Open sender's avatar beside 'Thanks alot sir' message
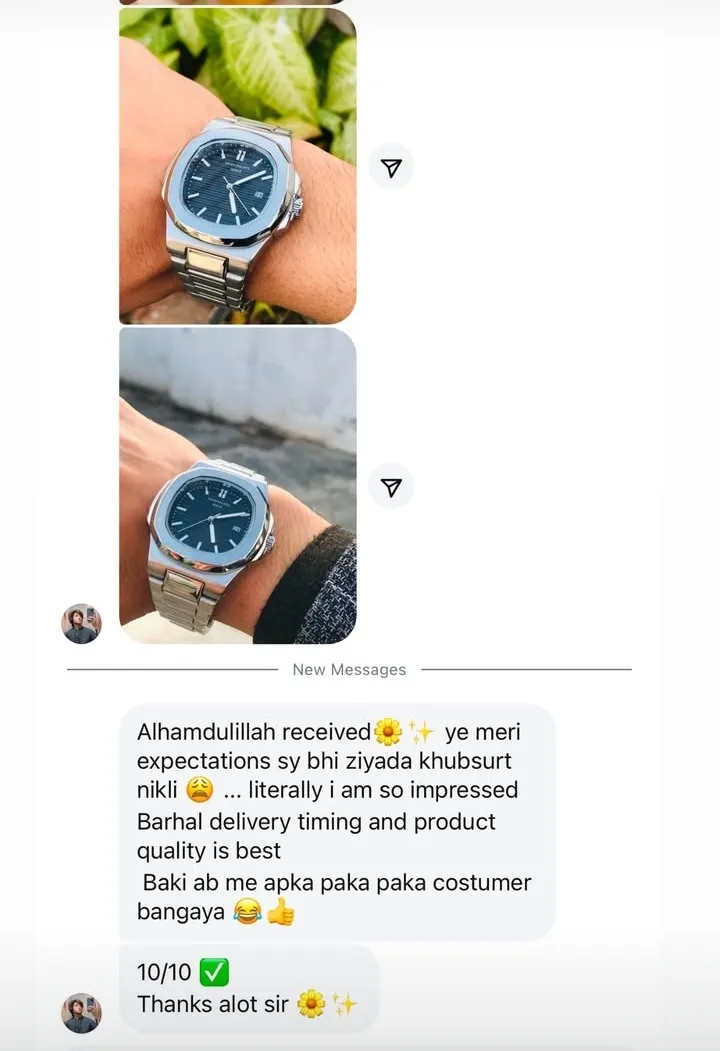Viewport: 720px width, 1051px height. 81,1013
